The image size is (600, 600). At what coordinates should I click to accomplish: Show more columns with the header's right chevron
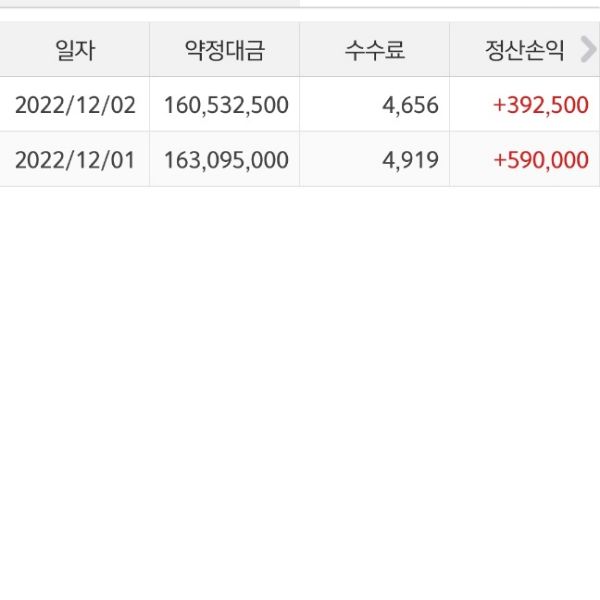[588, 50]
